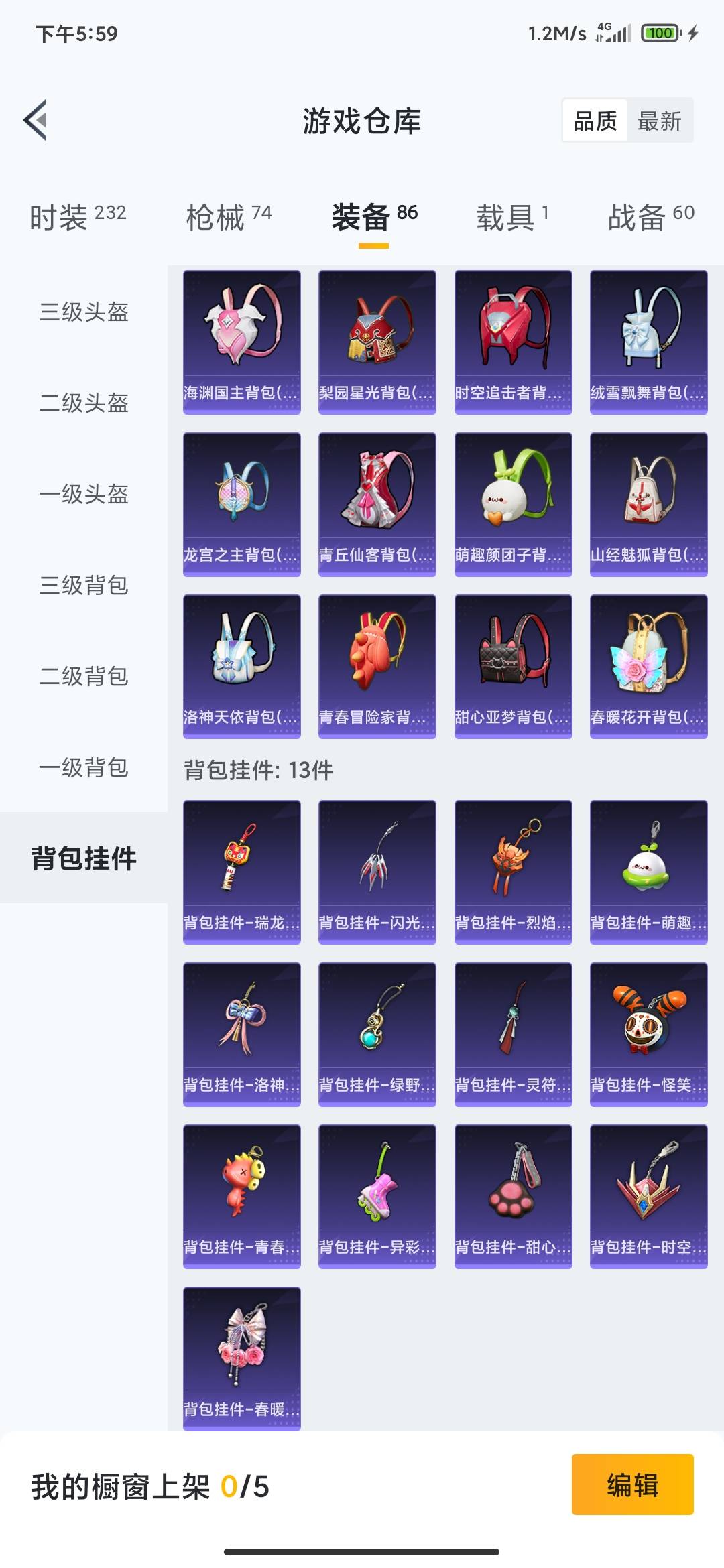Viewport: 724px width, 1568px height.
Task: Switch sorting to 最新
Action: [660, 121]
